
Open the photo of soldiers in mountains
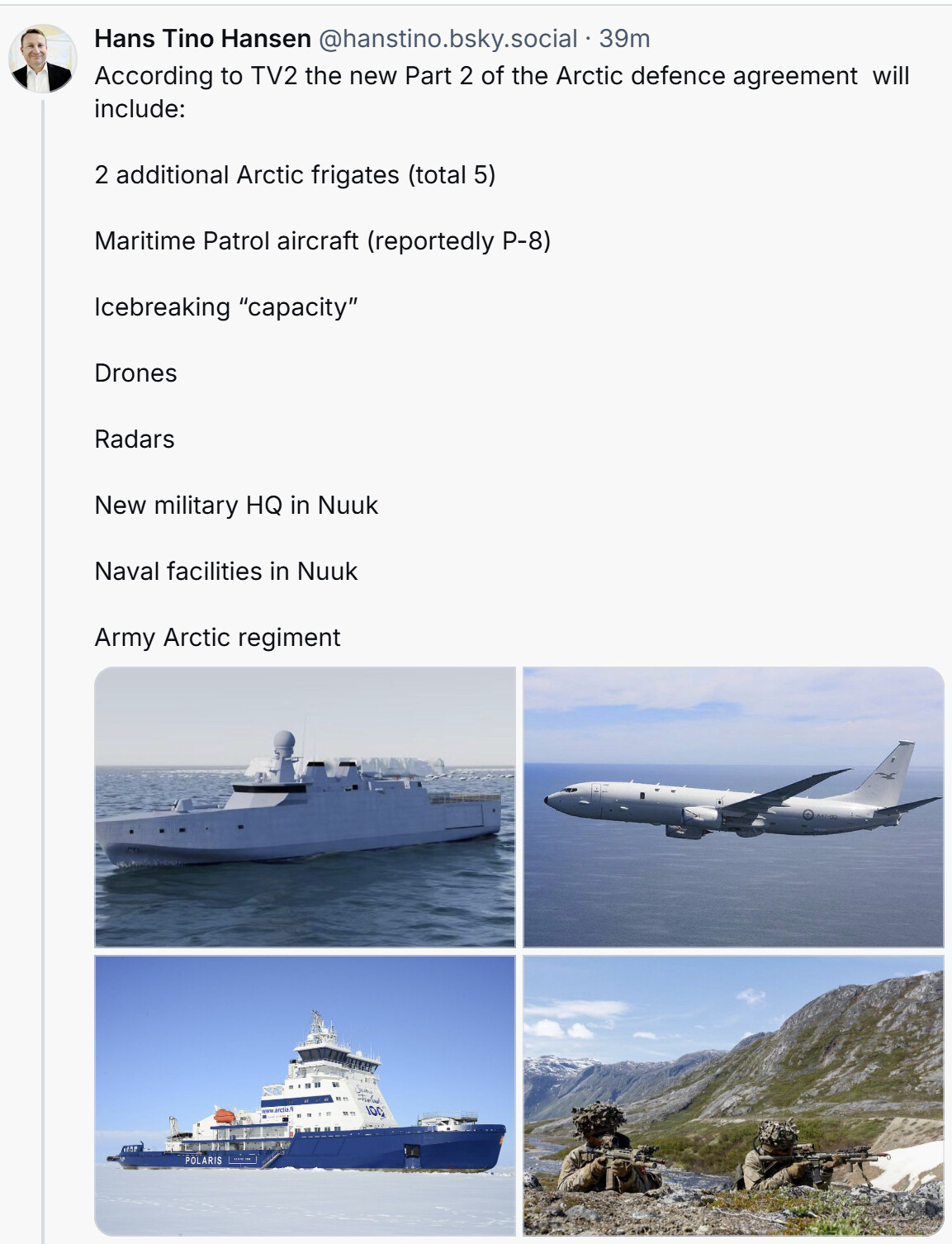click(x=733, y=1095)
